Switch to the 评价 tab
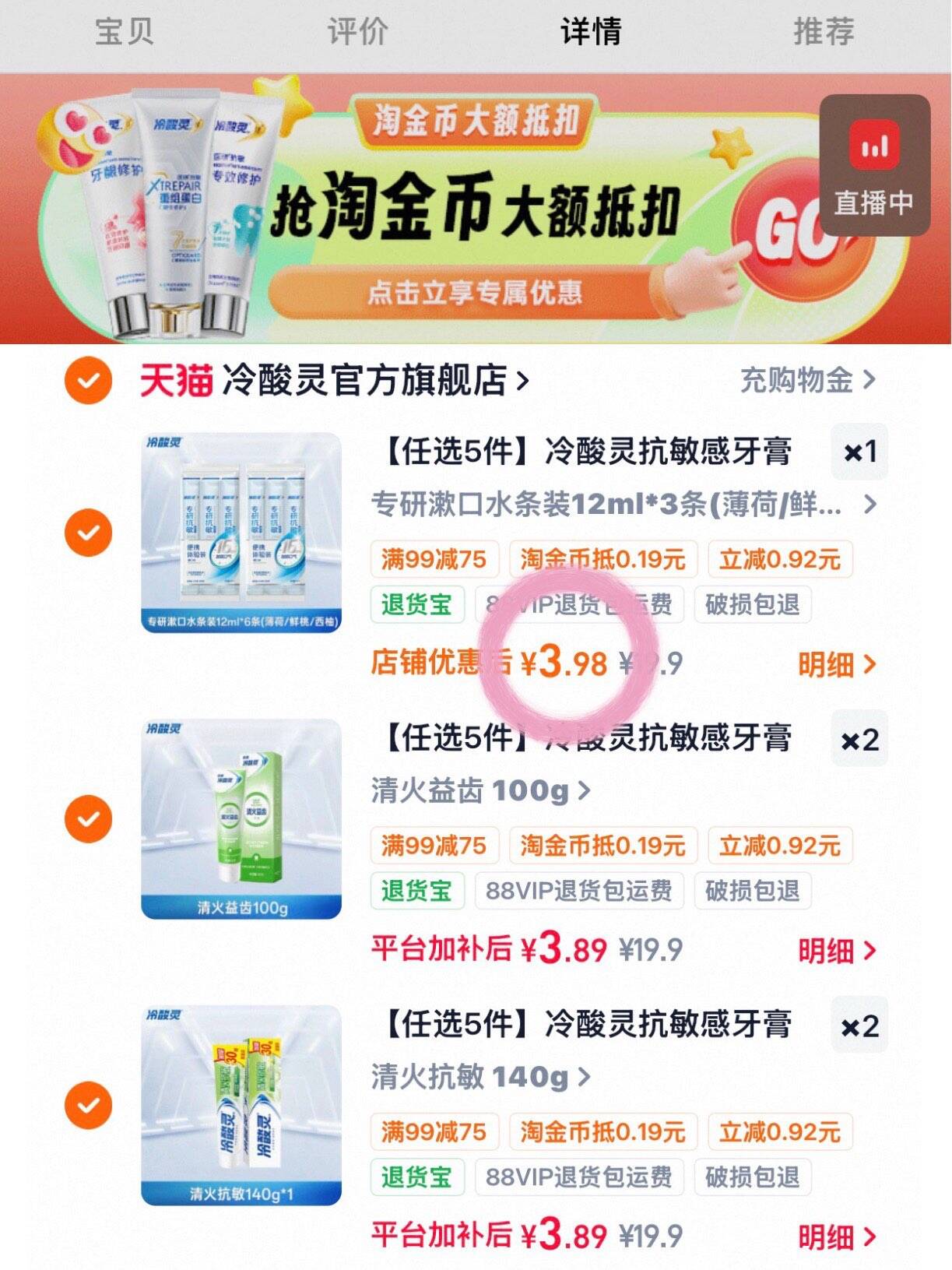Image resolution: width=952 pixels, height=1270 pixels. pos(357,32)
